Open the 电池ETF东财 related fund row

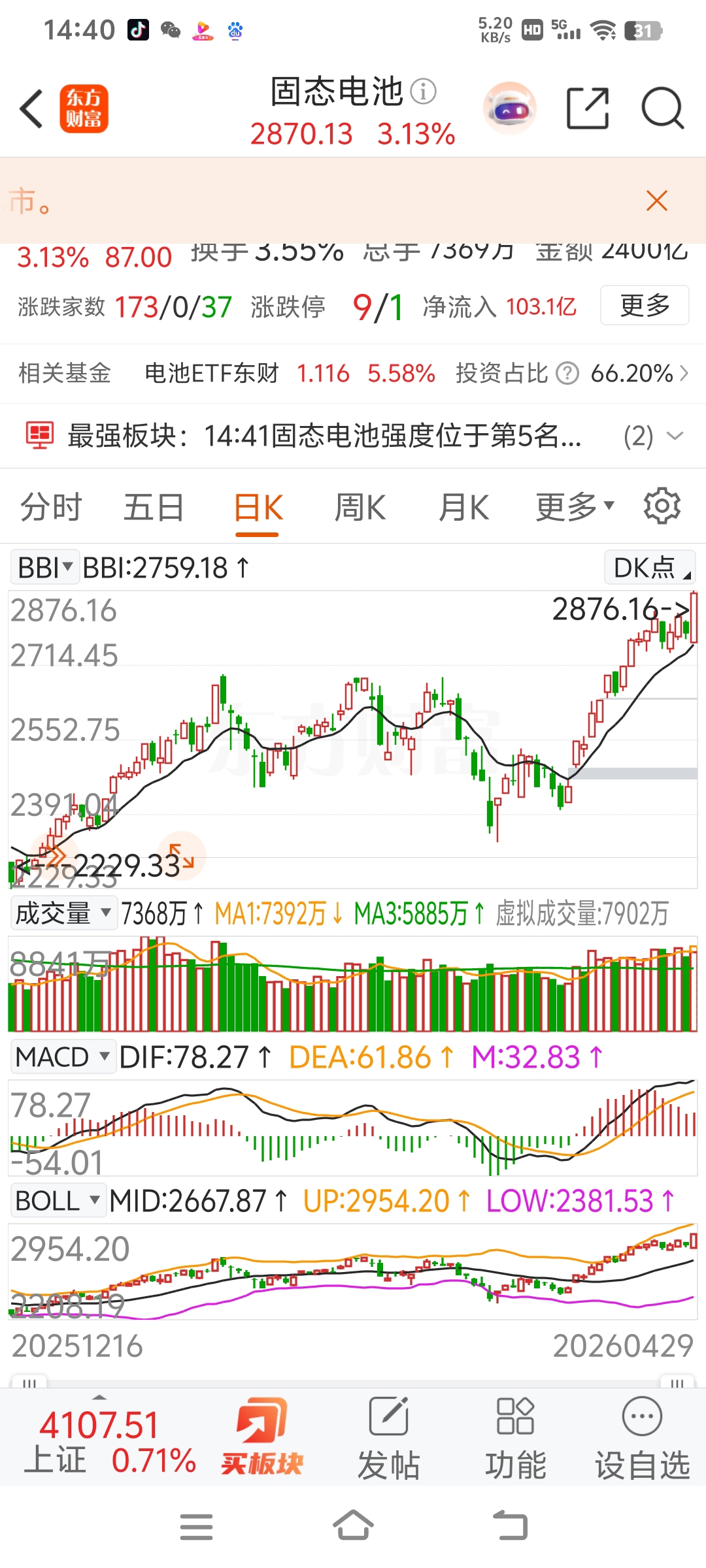click(353, 373)
